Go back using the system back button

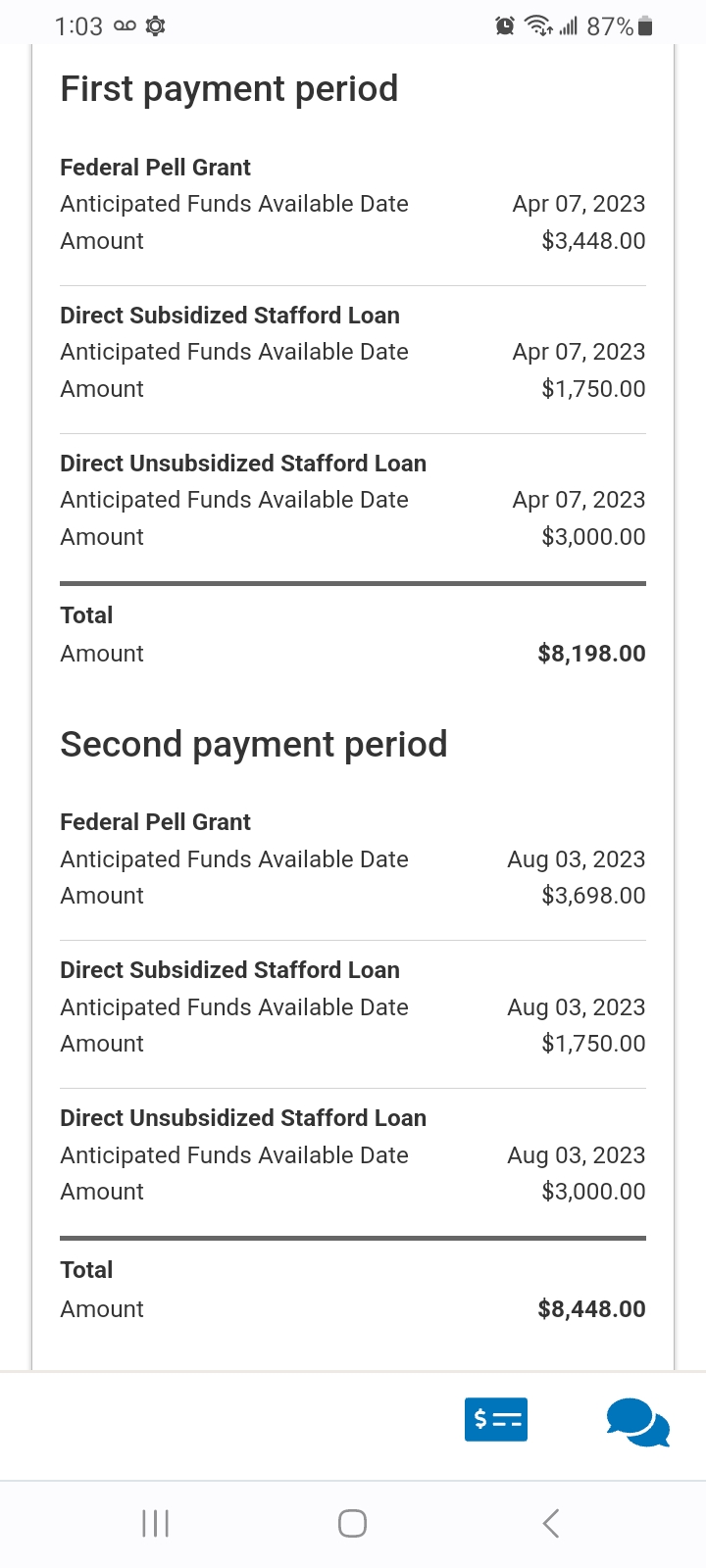point(550,1523)
